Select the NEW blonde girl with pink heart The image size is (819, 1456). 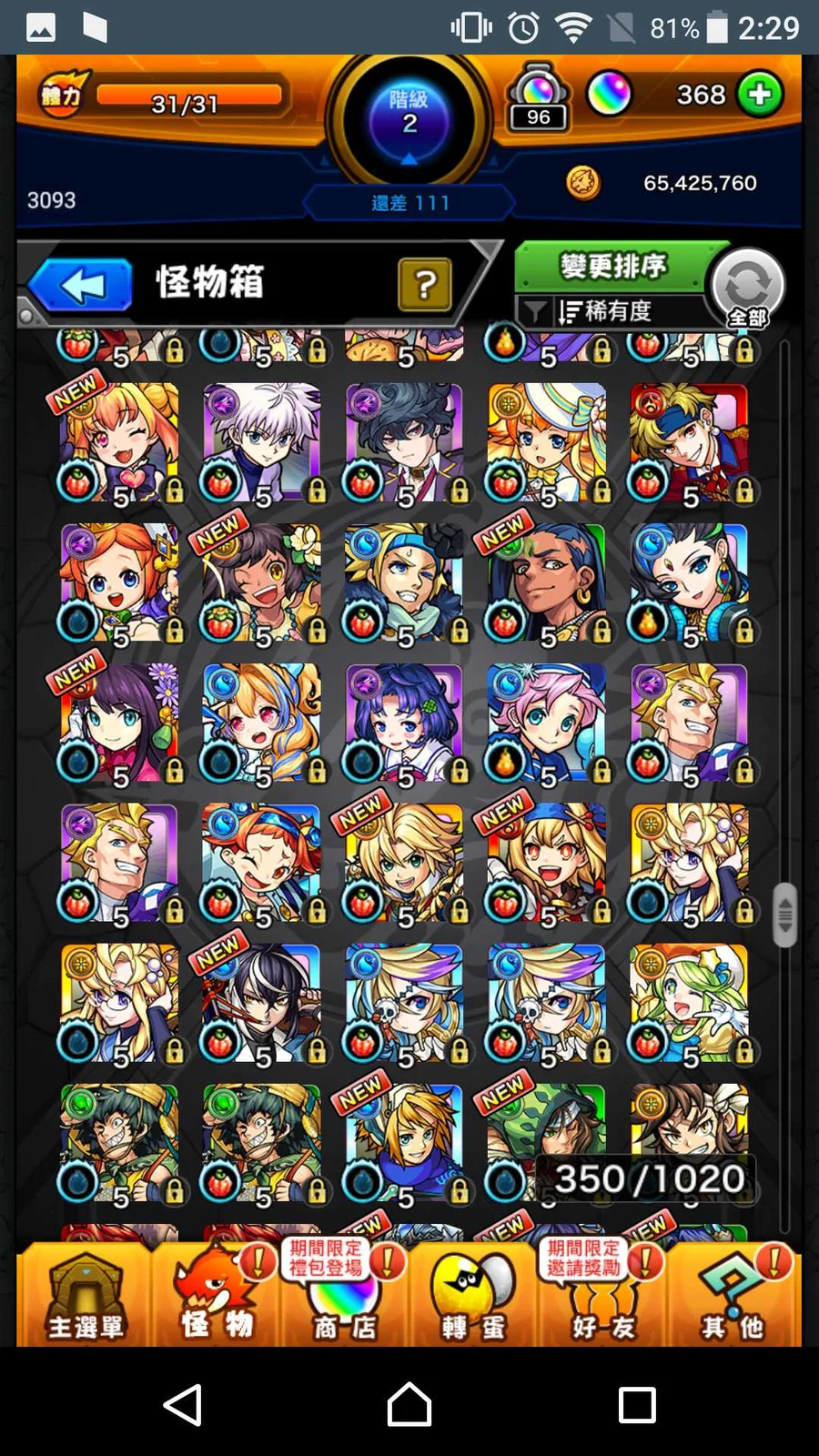[x=119, y=443]
